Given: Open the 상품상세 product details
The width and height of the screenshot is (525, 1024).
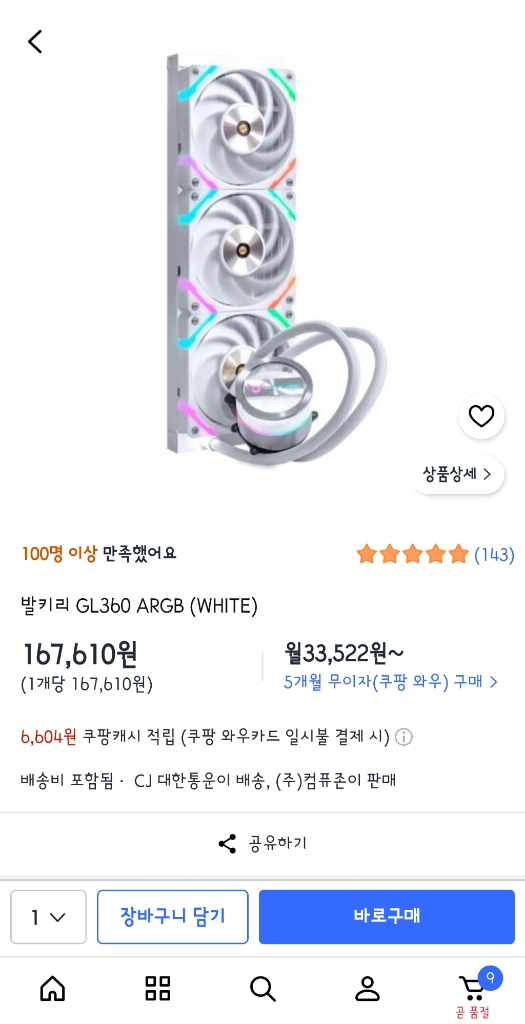Looking at the screenshot, I should (458, 474).
